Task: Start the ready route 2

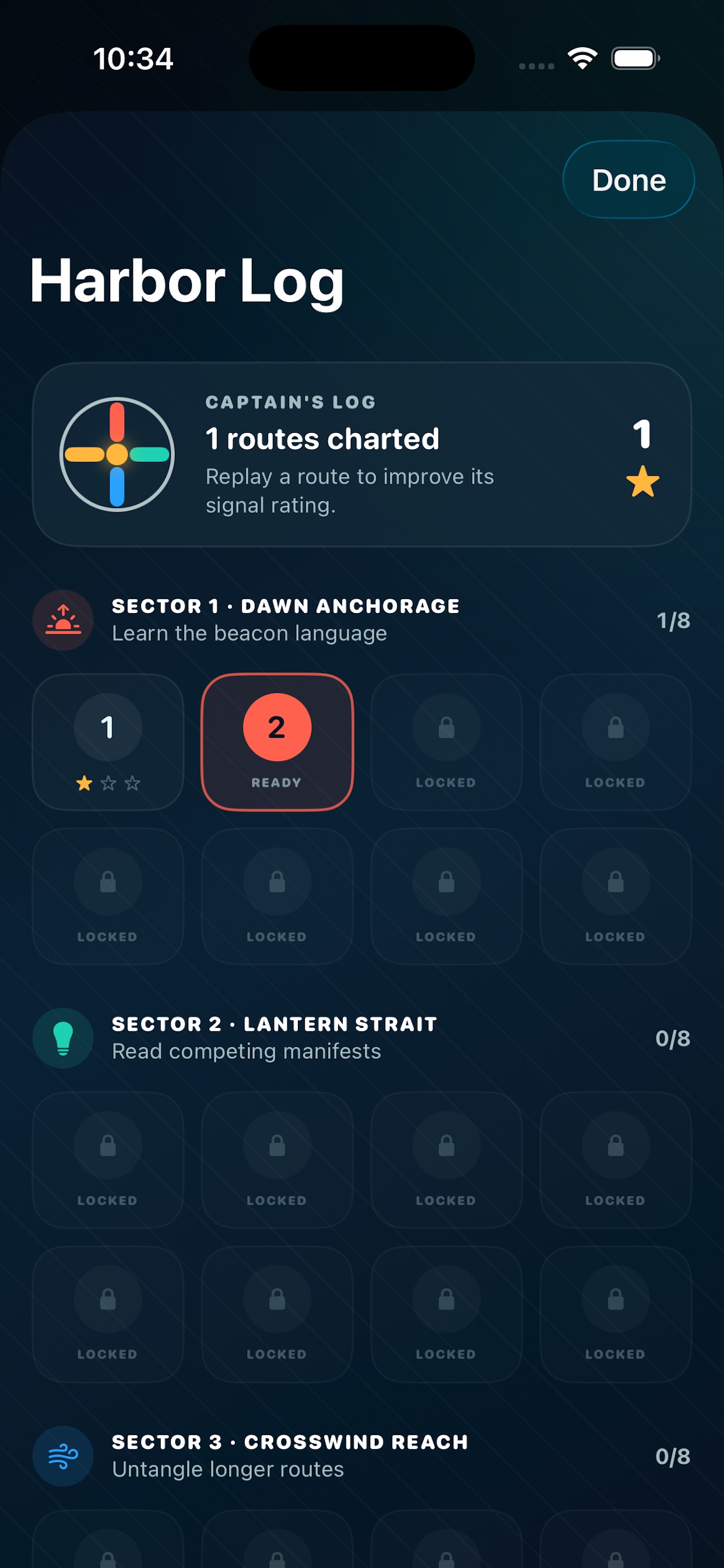Action: coord(277,742)
